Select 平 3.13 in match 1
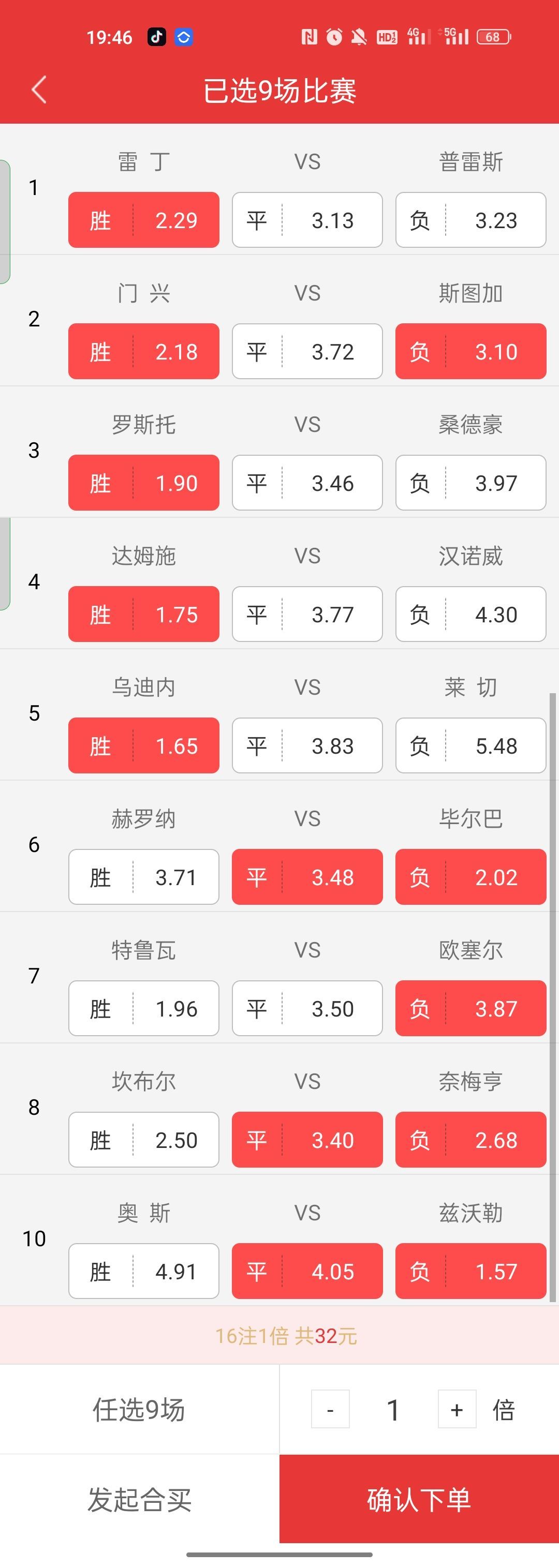Screen dimensions: 559x1568 [x=307, y=220]
